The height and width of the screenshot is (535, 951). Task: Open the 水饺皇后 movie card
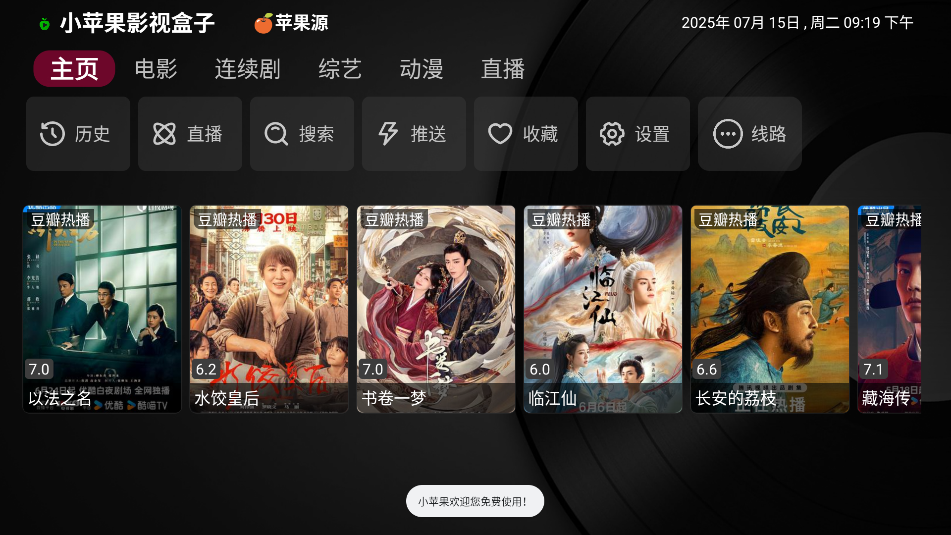tap(269, 309)
